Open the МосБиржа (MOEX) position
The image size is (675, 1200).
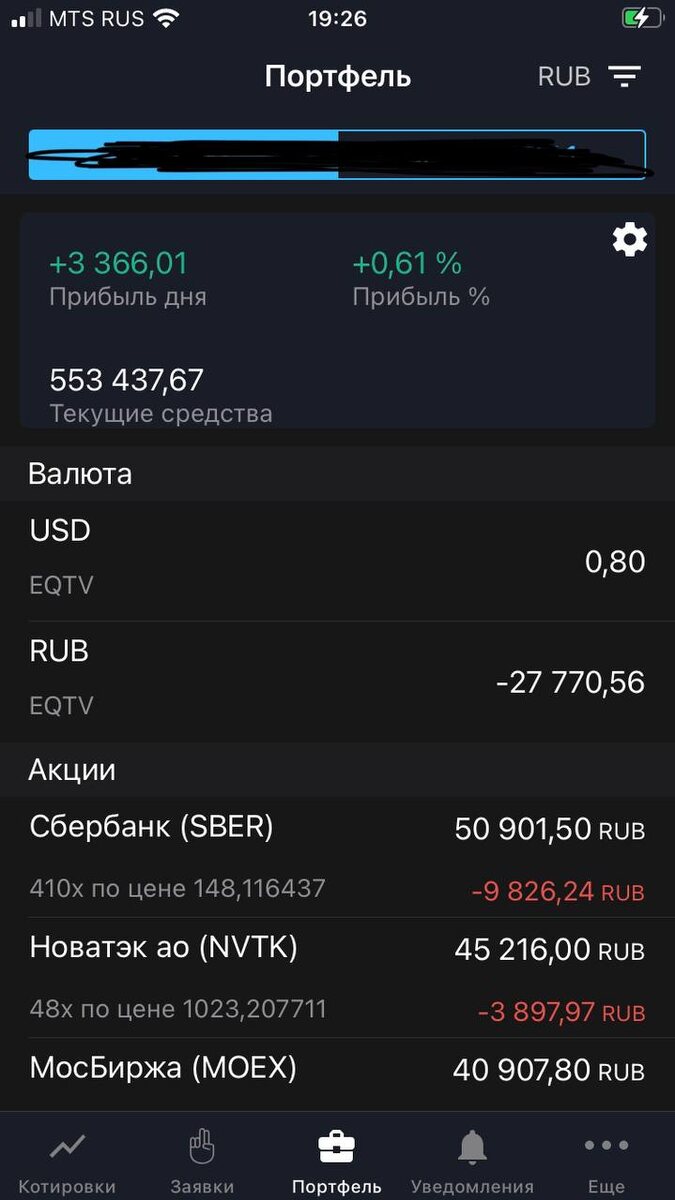tap(337, 1070)
